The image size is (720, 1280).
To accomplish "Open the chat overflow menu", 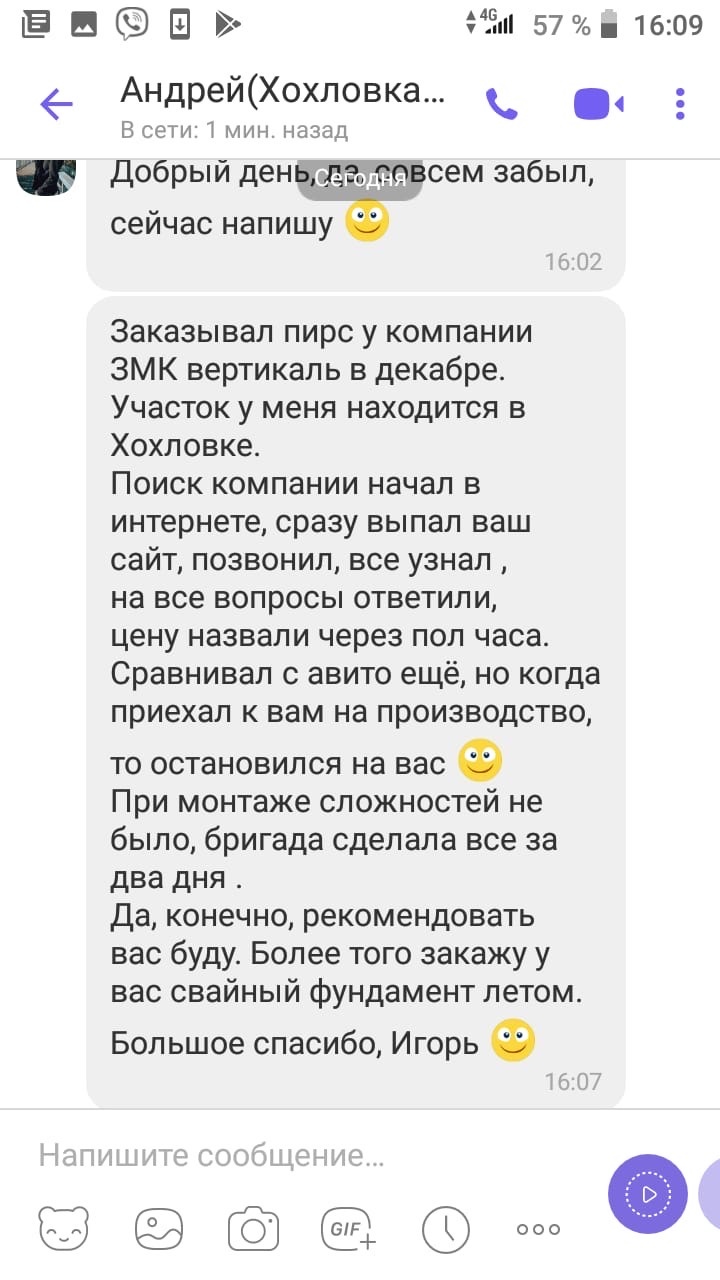I will click(x=680, y=104).
